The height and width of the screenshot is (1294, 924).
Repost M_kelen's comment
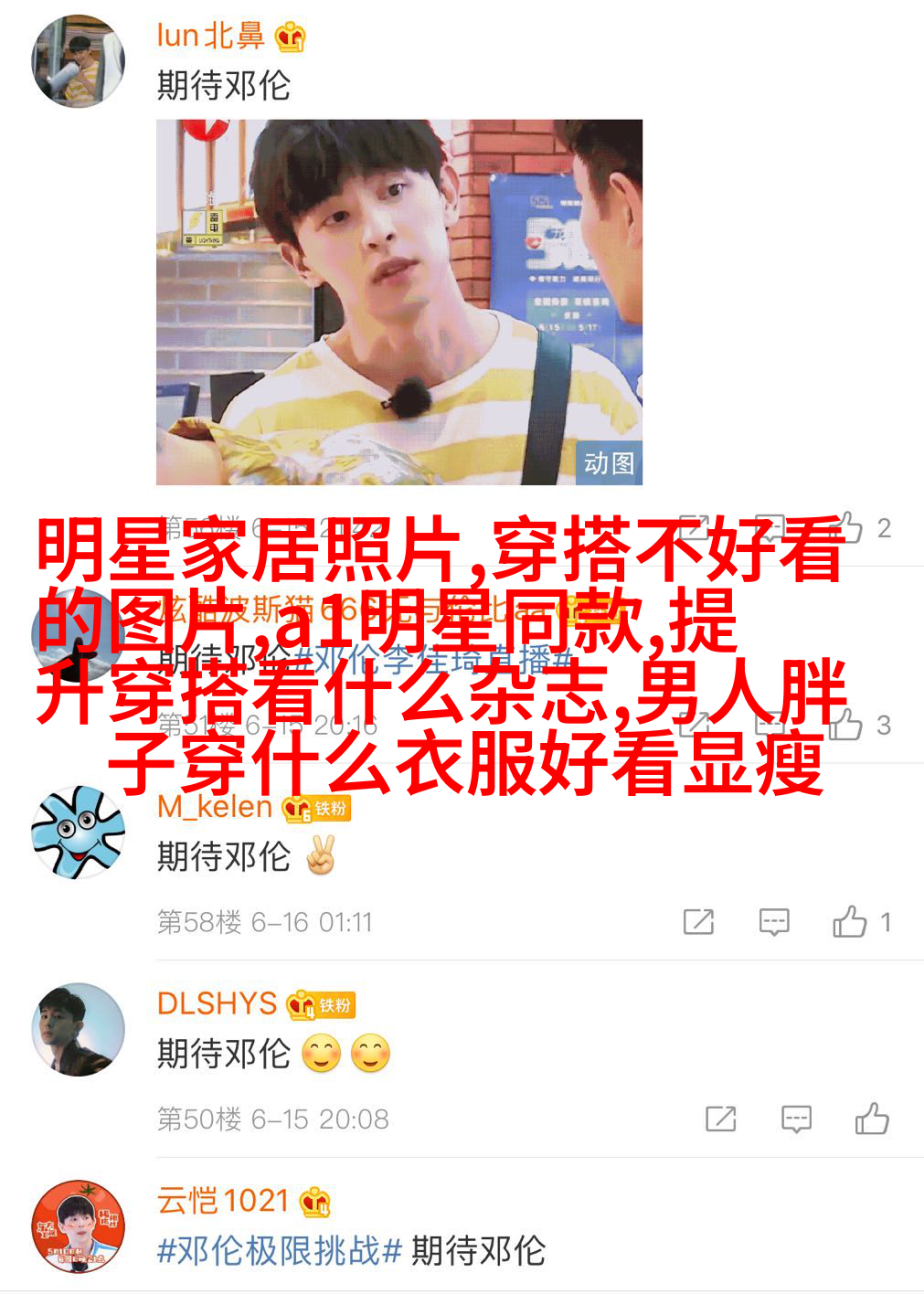pyautogui.click(x=698, y=922)
